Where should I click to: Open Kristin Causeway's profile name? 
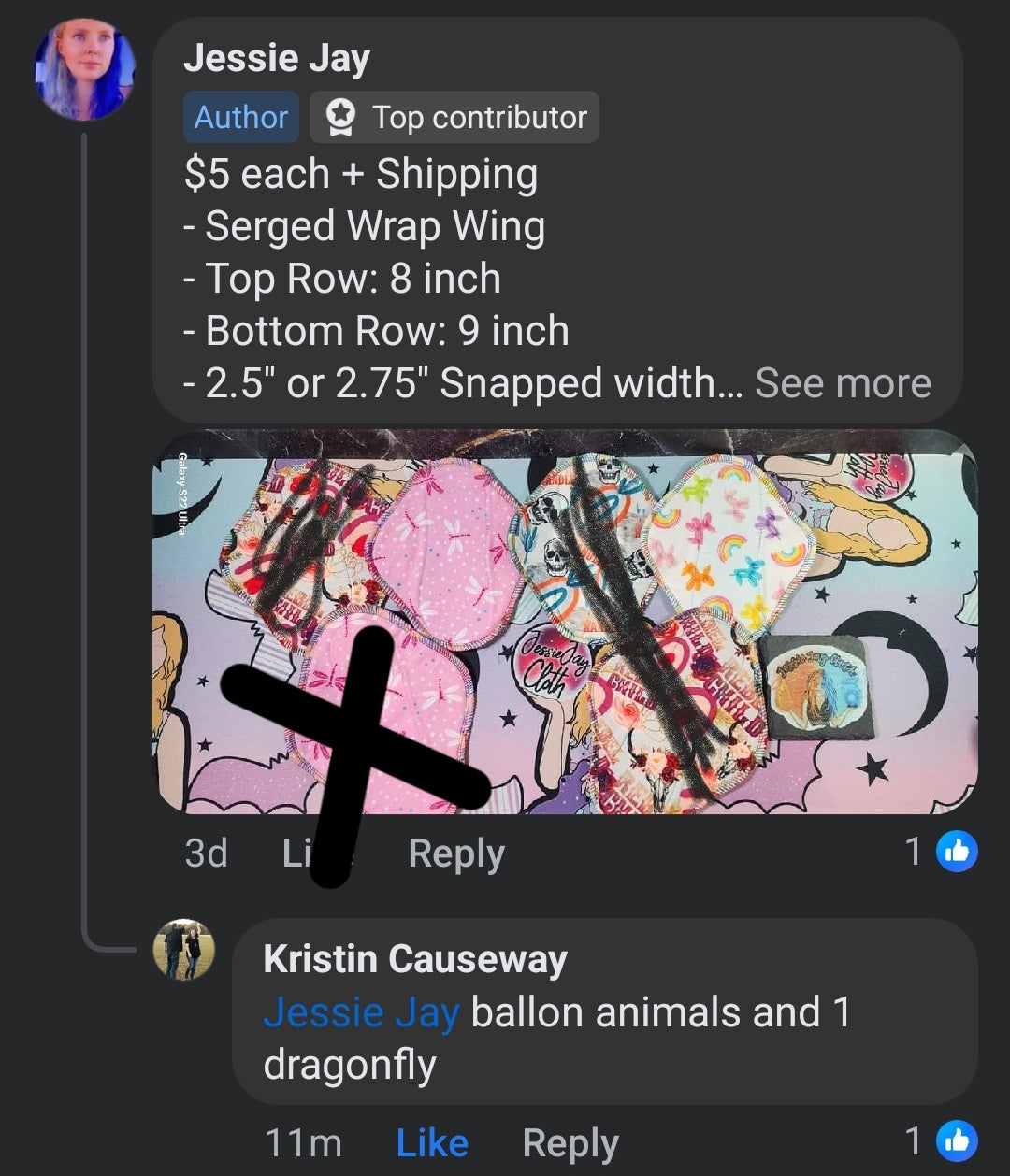point(415,959)
